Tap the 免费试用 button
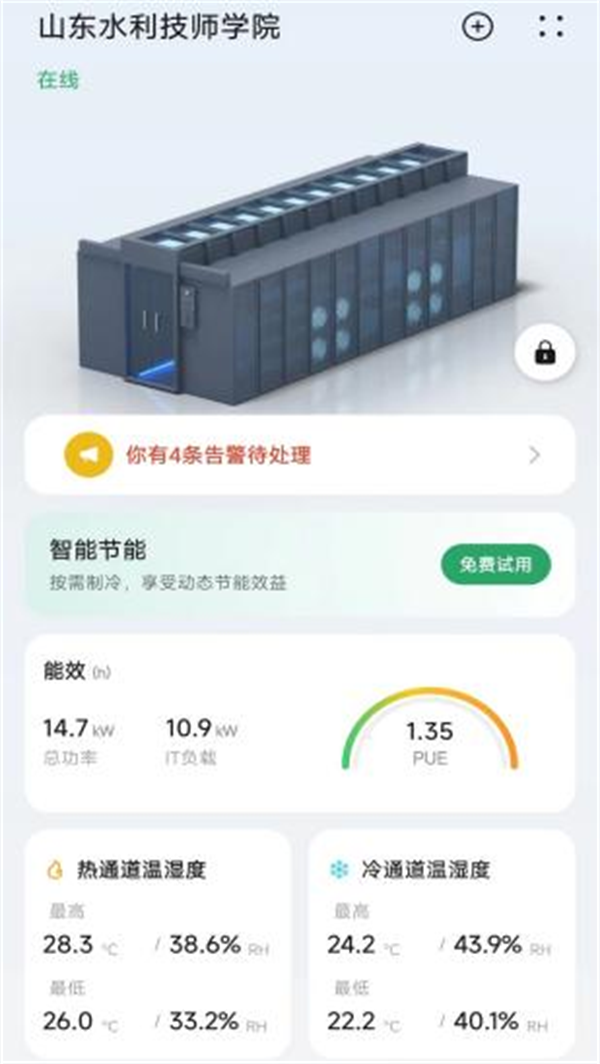 pos(496,565)
